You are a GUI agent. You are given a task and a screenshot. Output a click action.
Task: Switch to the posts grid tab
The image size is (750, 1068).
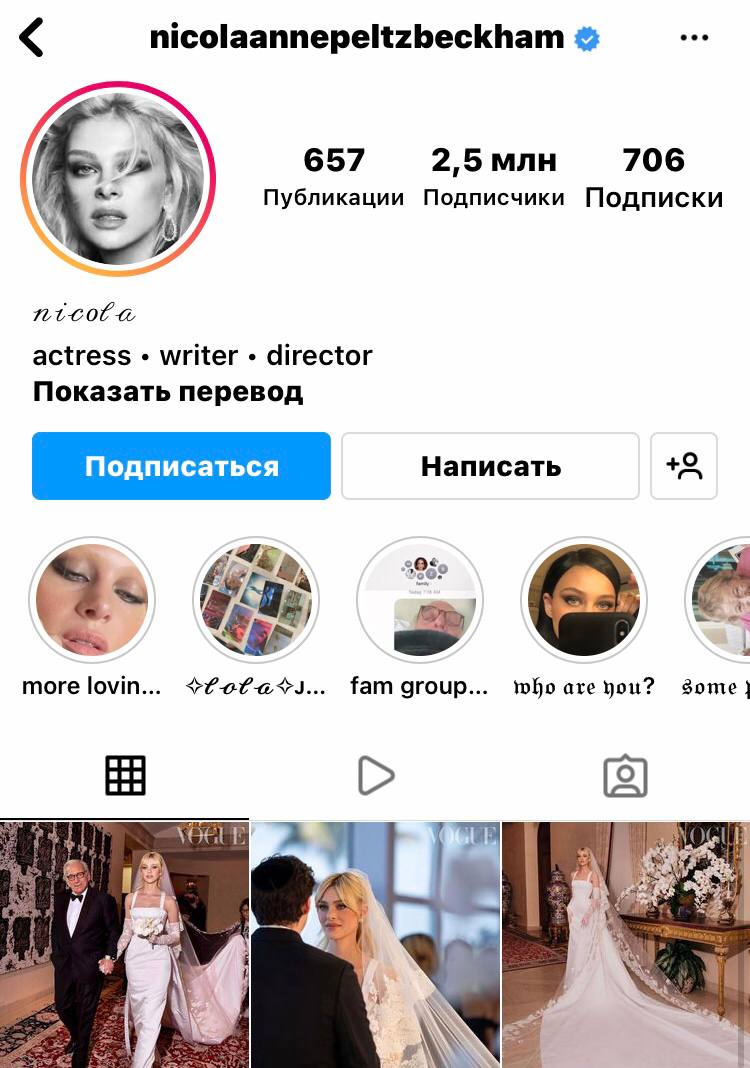125,775
